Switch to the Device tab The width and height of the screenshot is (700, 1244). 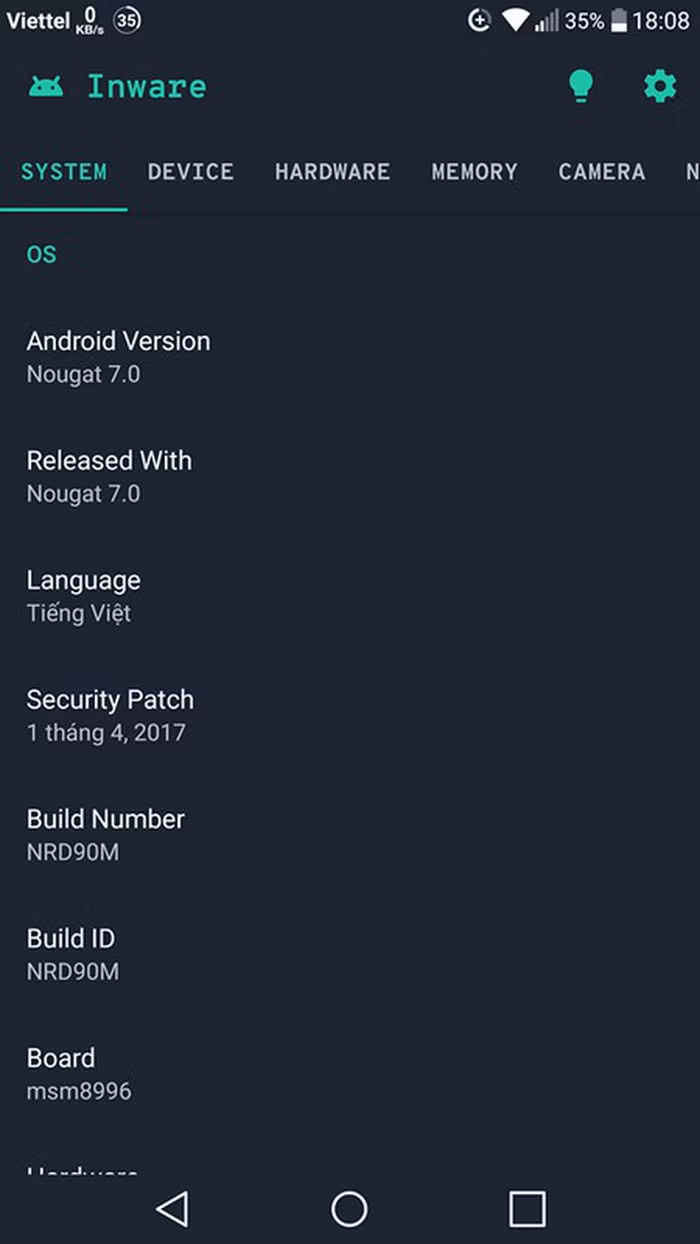[x=191, y=172]
